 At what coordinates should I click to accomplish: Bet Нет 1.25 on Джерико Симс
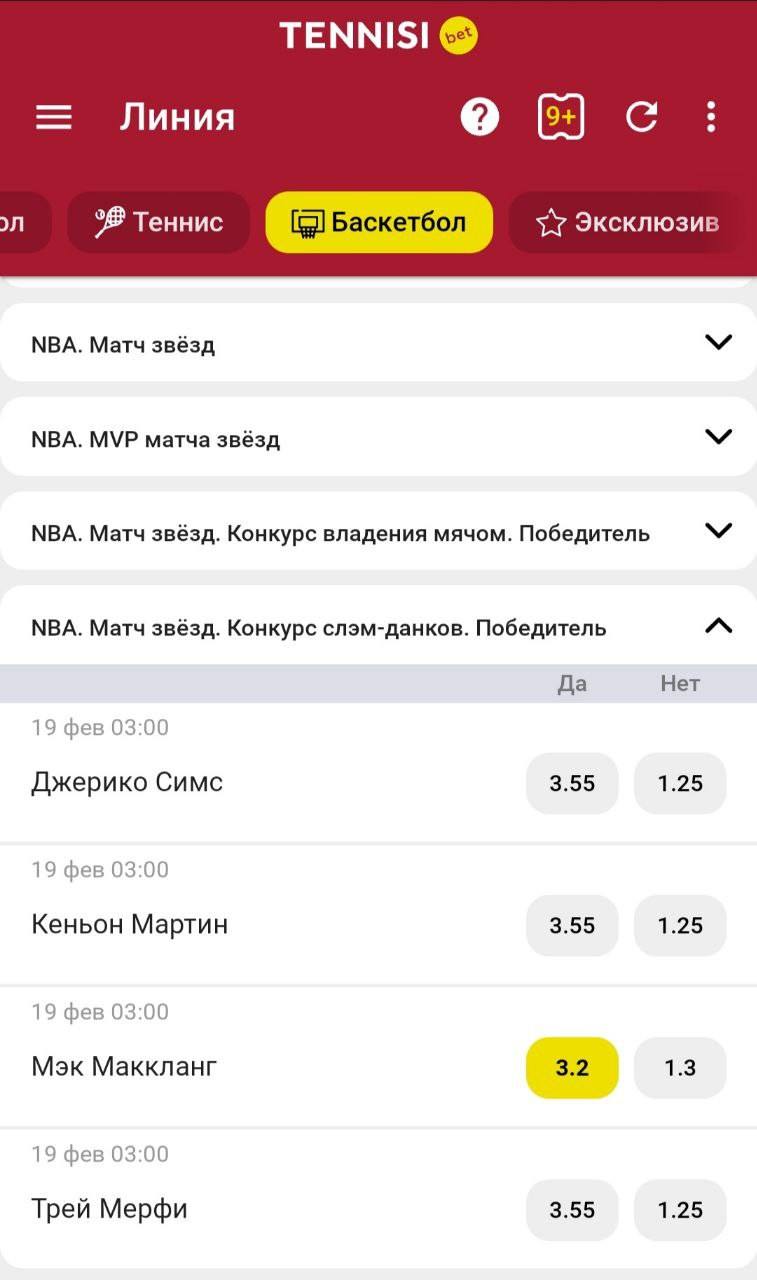[680, 783]
